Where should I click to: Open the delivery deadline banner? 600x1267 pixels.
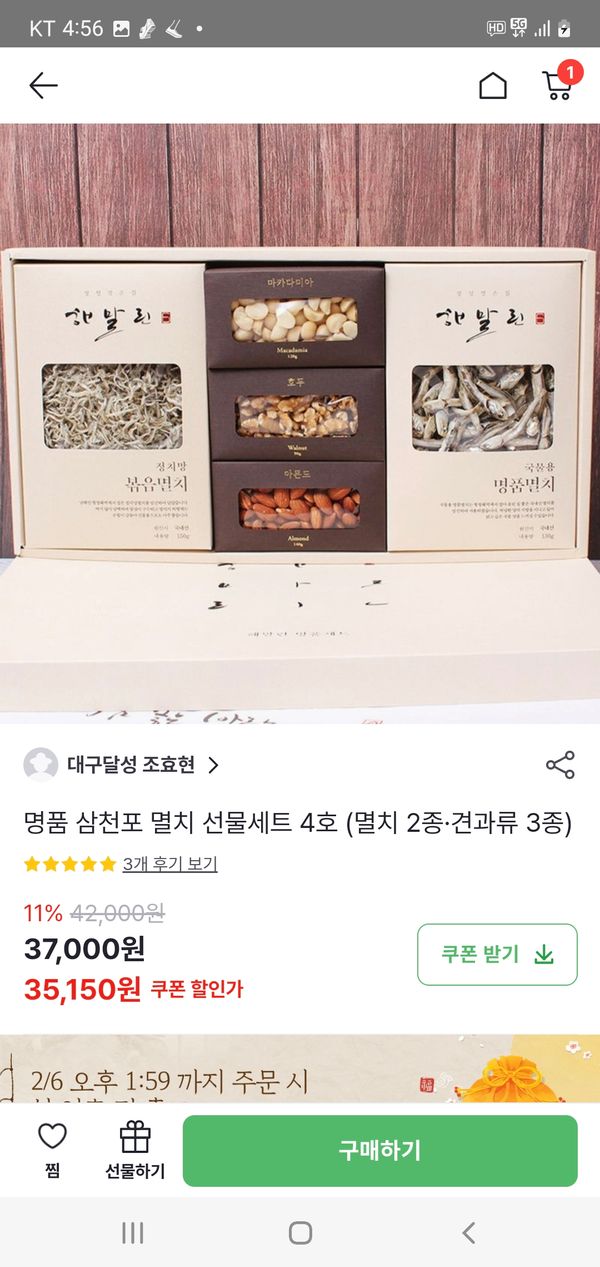(300, 1070)
